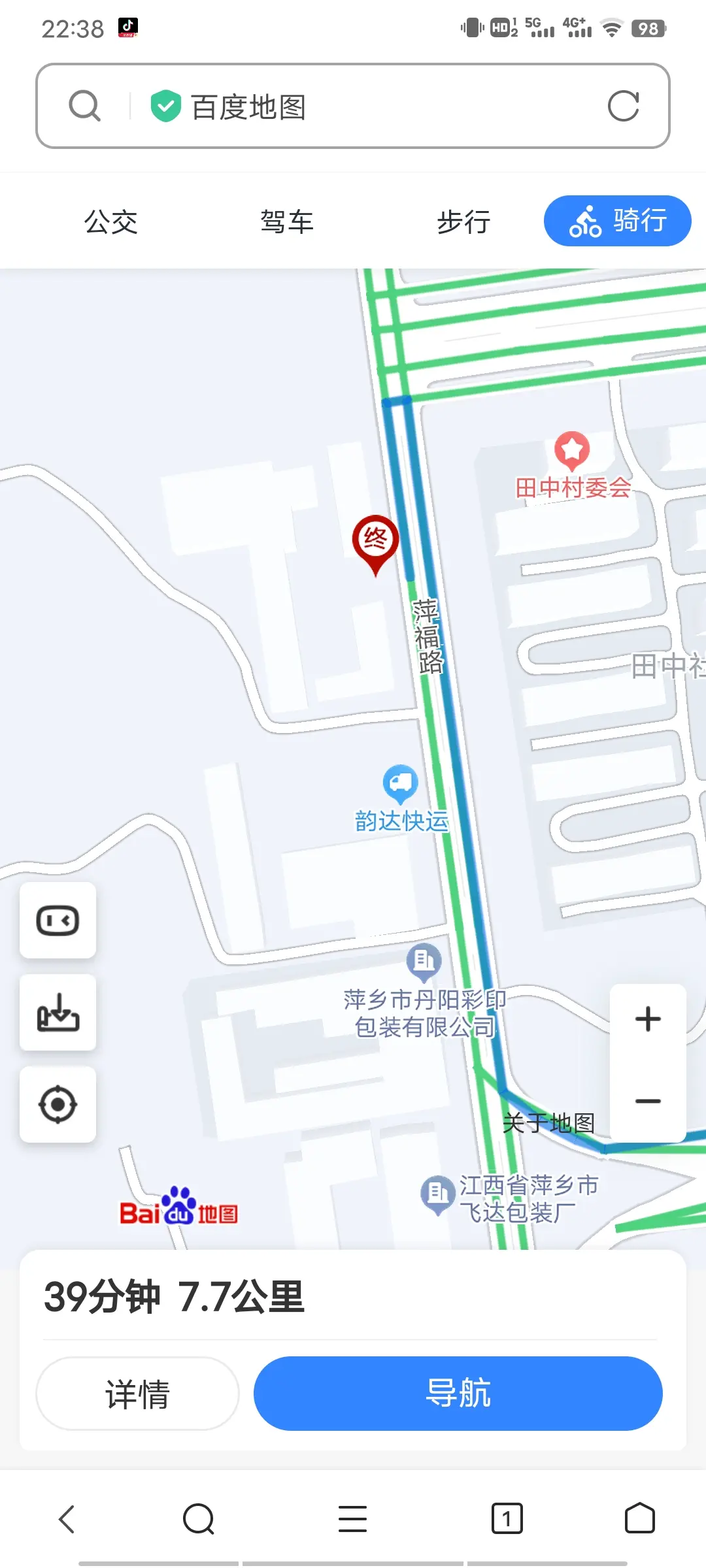This screenshot has height=1568, width=706.
Task: Select the 步行 walking tab
Action: [x=463, y=221]
